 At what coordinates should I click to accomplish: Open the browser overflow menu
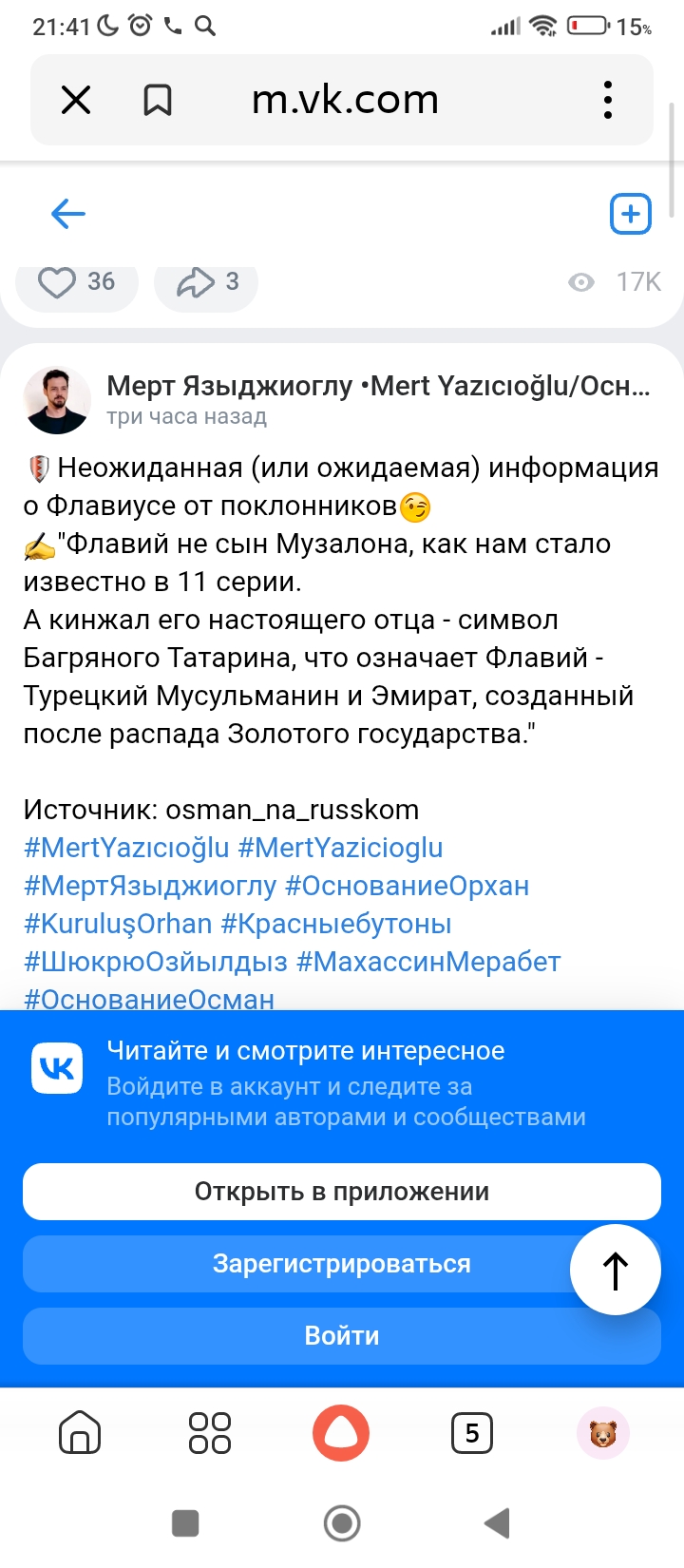(608, 100)
